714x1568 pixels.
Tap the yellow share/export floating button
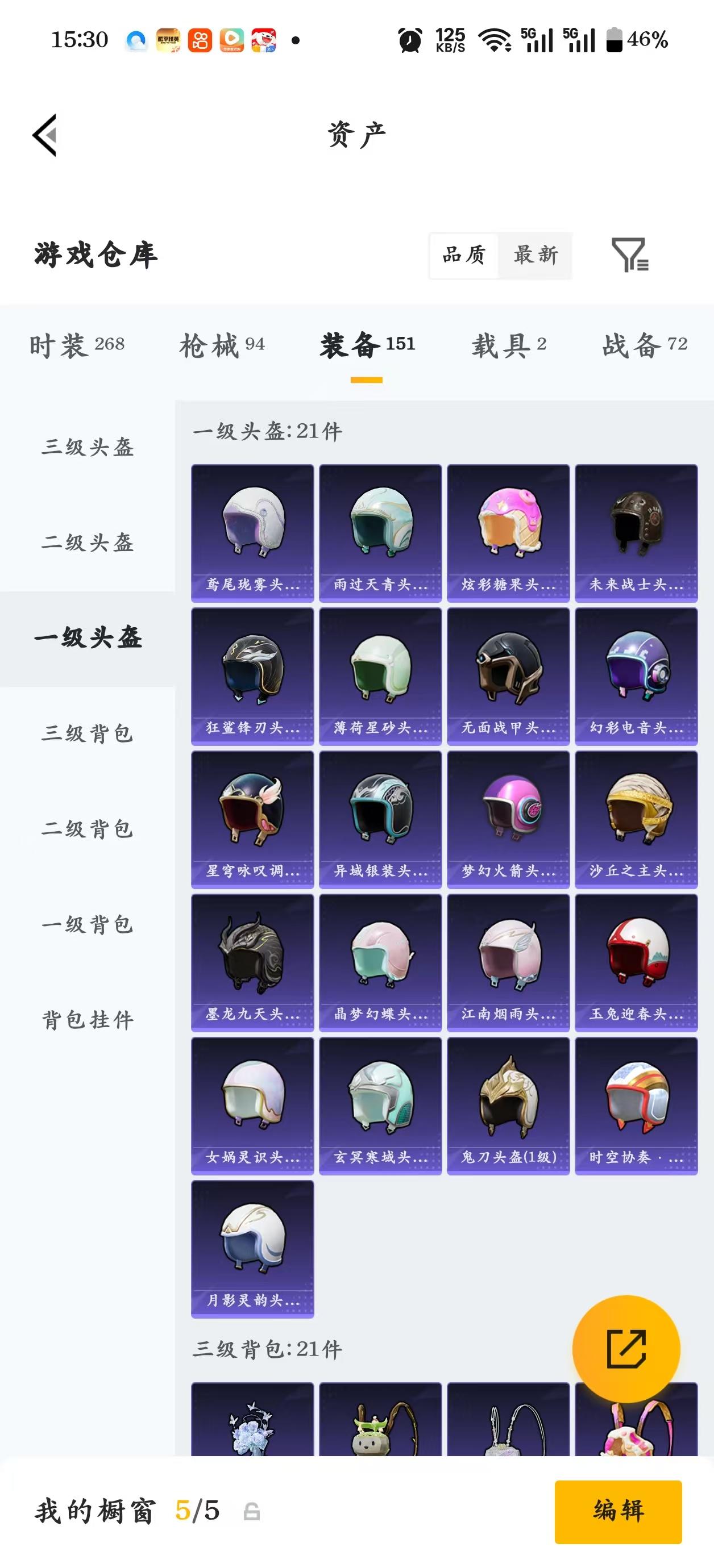tap(628, 1348)
